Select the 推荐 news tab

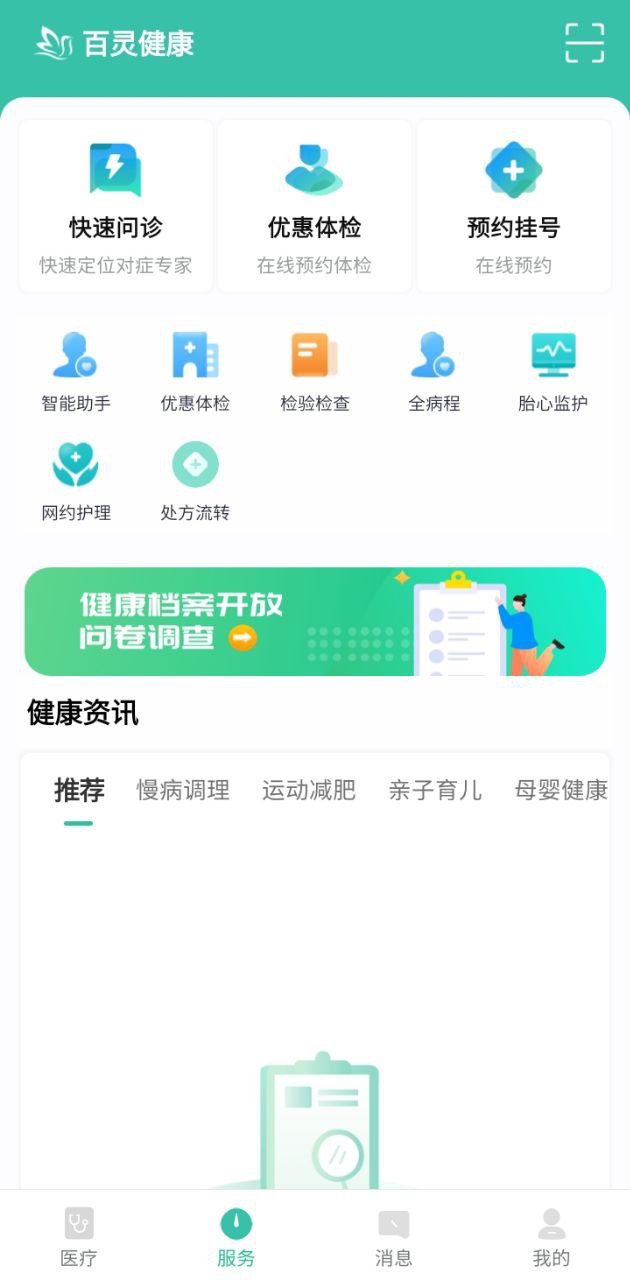tap(79, 790)
